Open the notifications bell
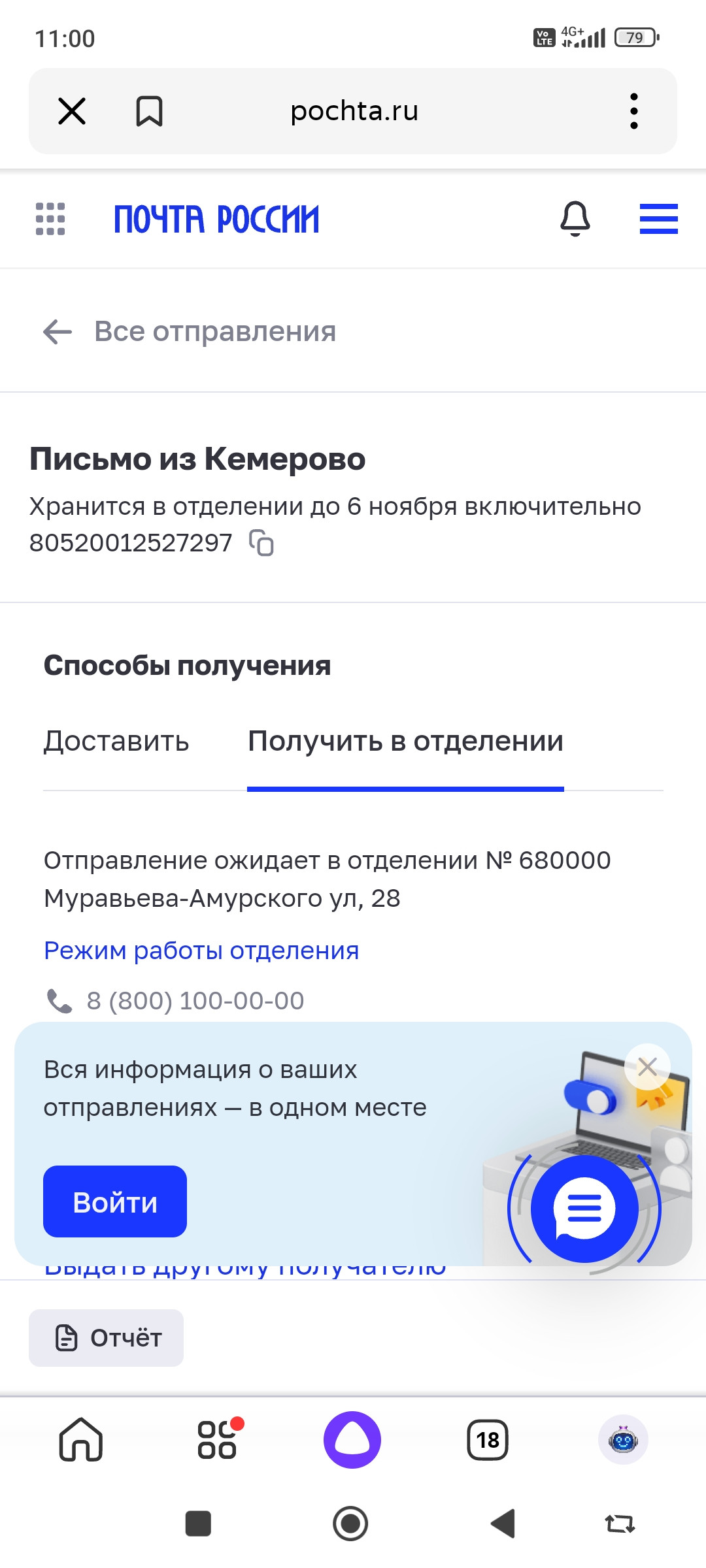Screen dimensions: 706x1568 click(575, 219)
